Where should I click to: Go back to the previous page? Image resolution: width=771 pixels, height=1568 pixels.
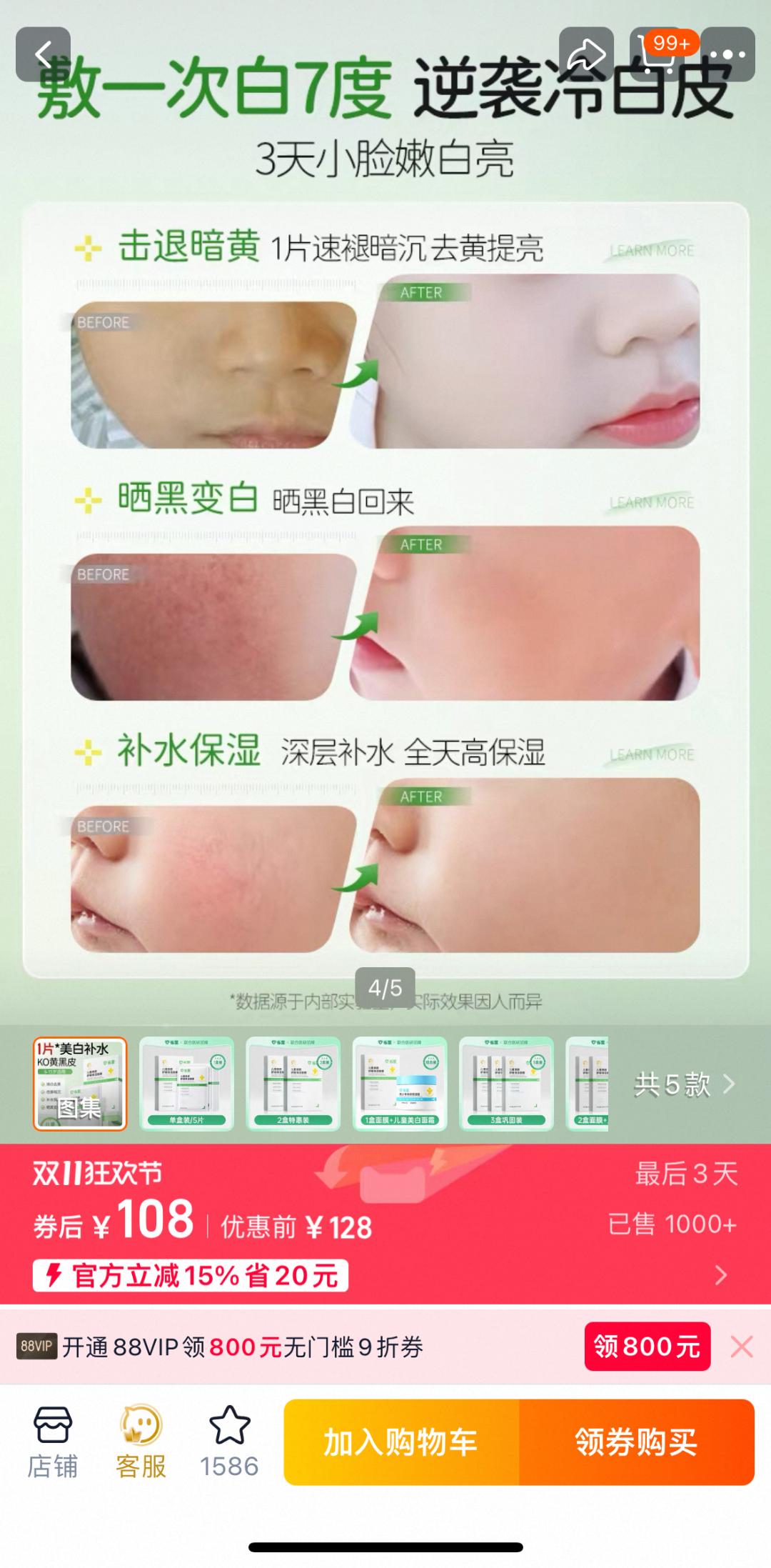(43, 54)
